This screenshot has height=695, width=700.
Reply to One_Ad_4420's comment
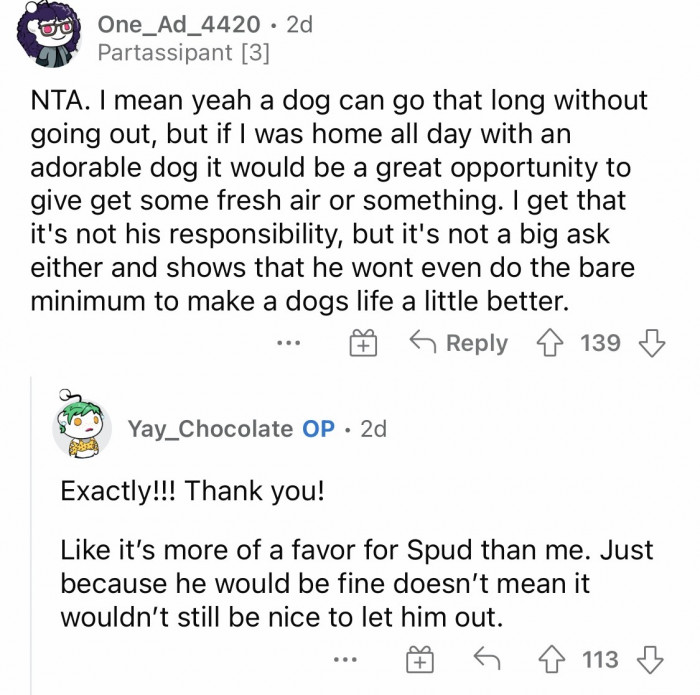(459, 343)
